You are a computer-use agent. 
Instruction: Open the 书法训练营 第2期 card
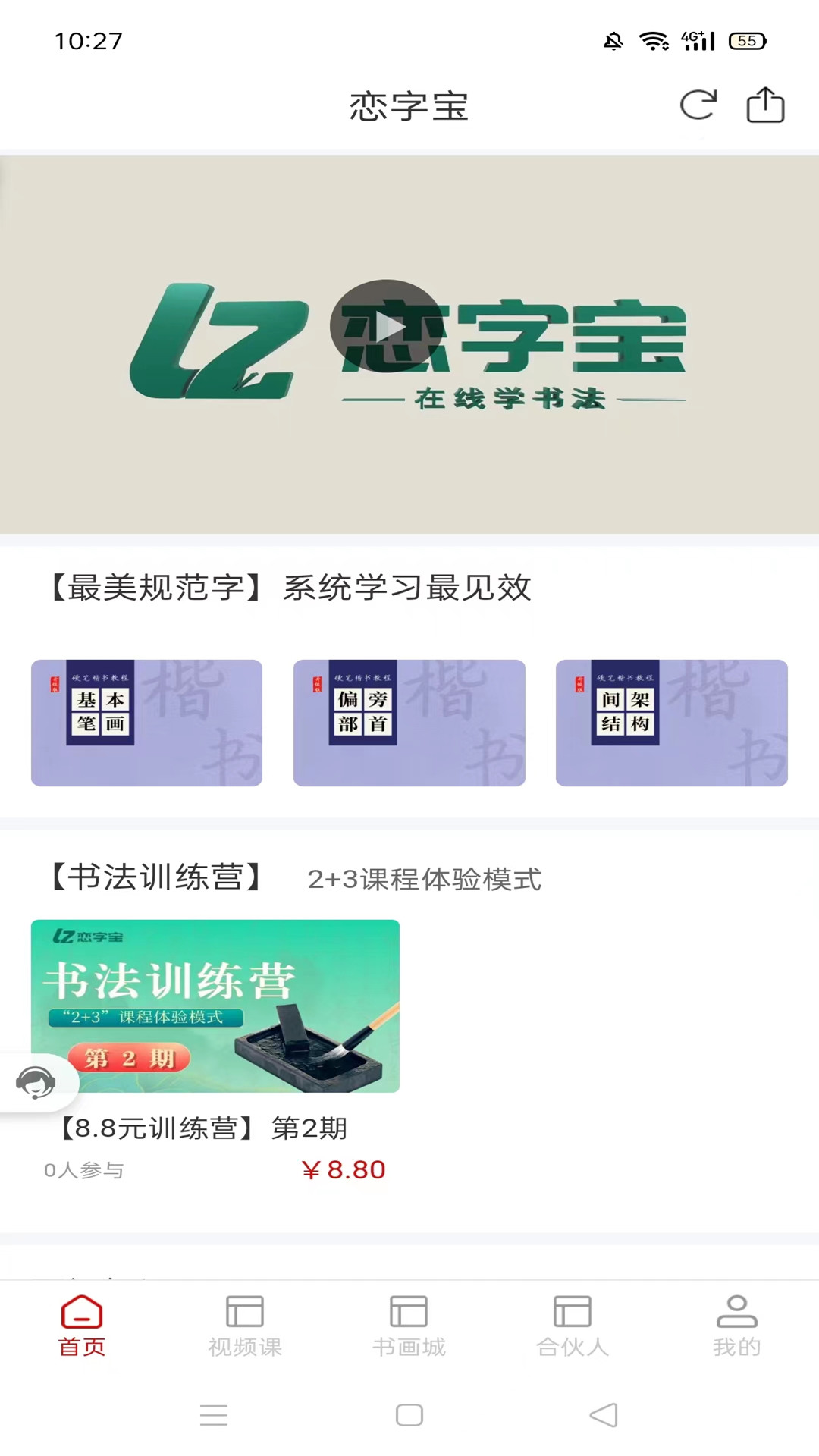pyautogui.click(x=215, y=1006)
